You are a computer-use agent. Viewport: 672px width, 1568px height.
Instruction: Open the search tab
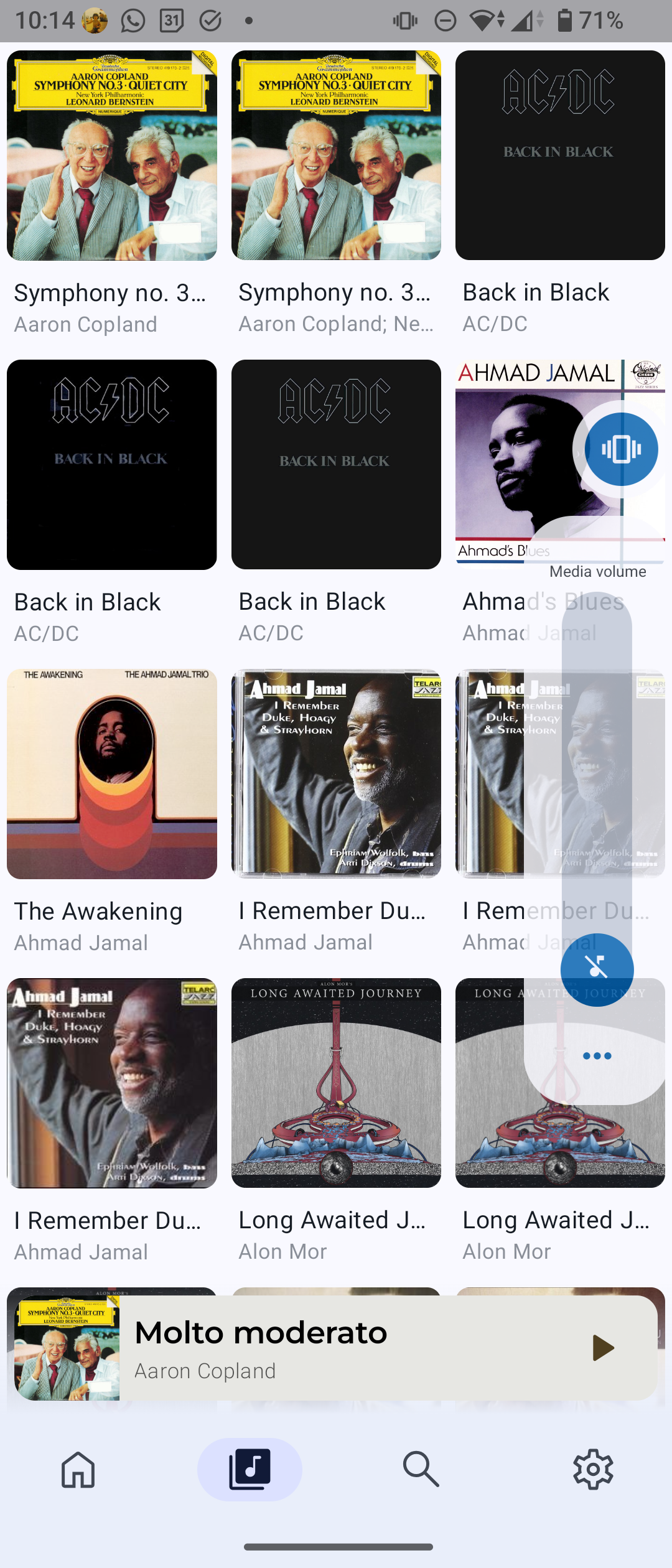coord(421,1470)
